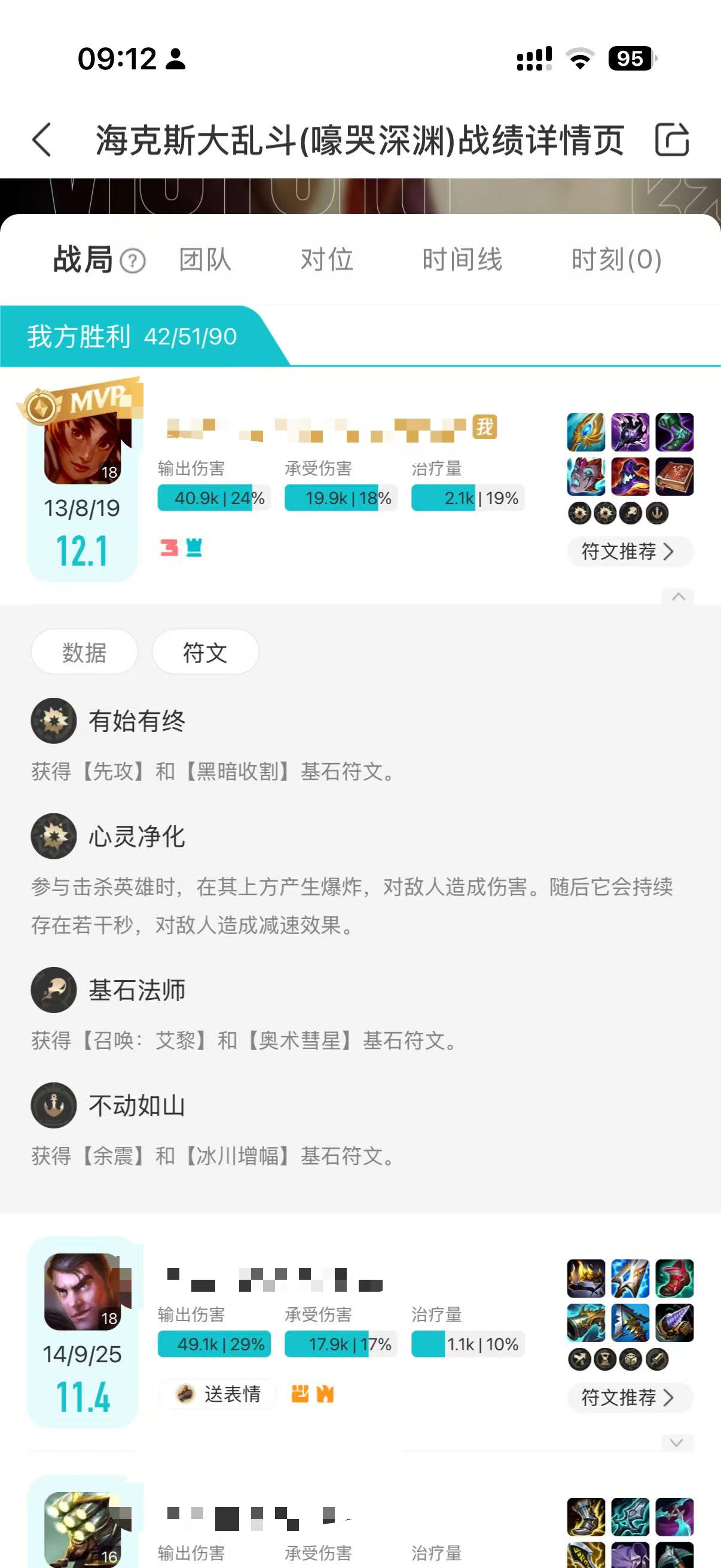Go back from the match details page
Image resolution: width=721 pixels, height=1568 pixels.
click(41, 140)
